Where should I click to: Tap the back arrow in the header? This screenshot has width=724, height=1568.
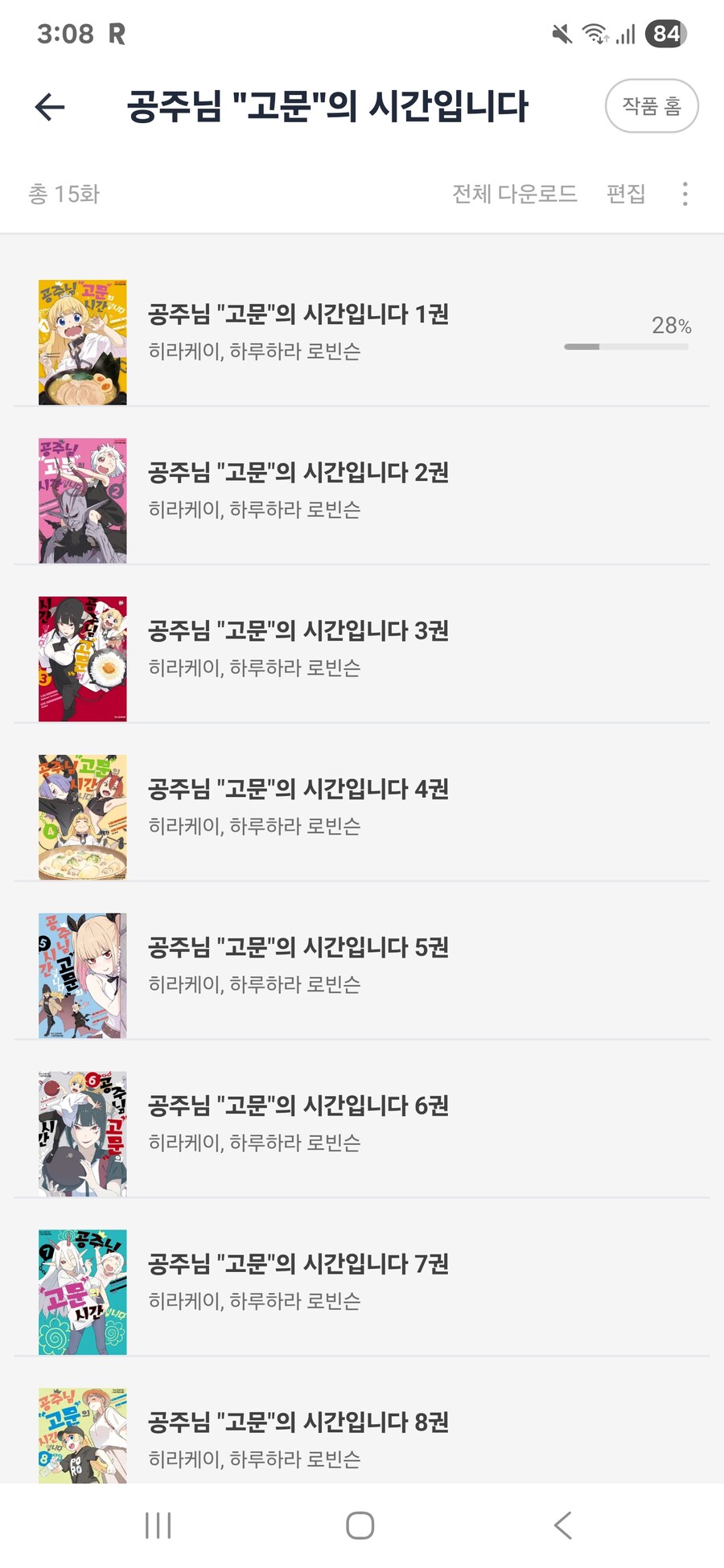[50, 105]
